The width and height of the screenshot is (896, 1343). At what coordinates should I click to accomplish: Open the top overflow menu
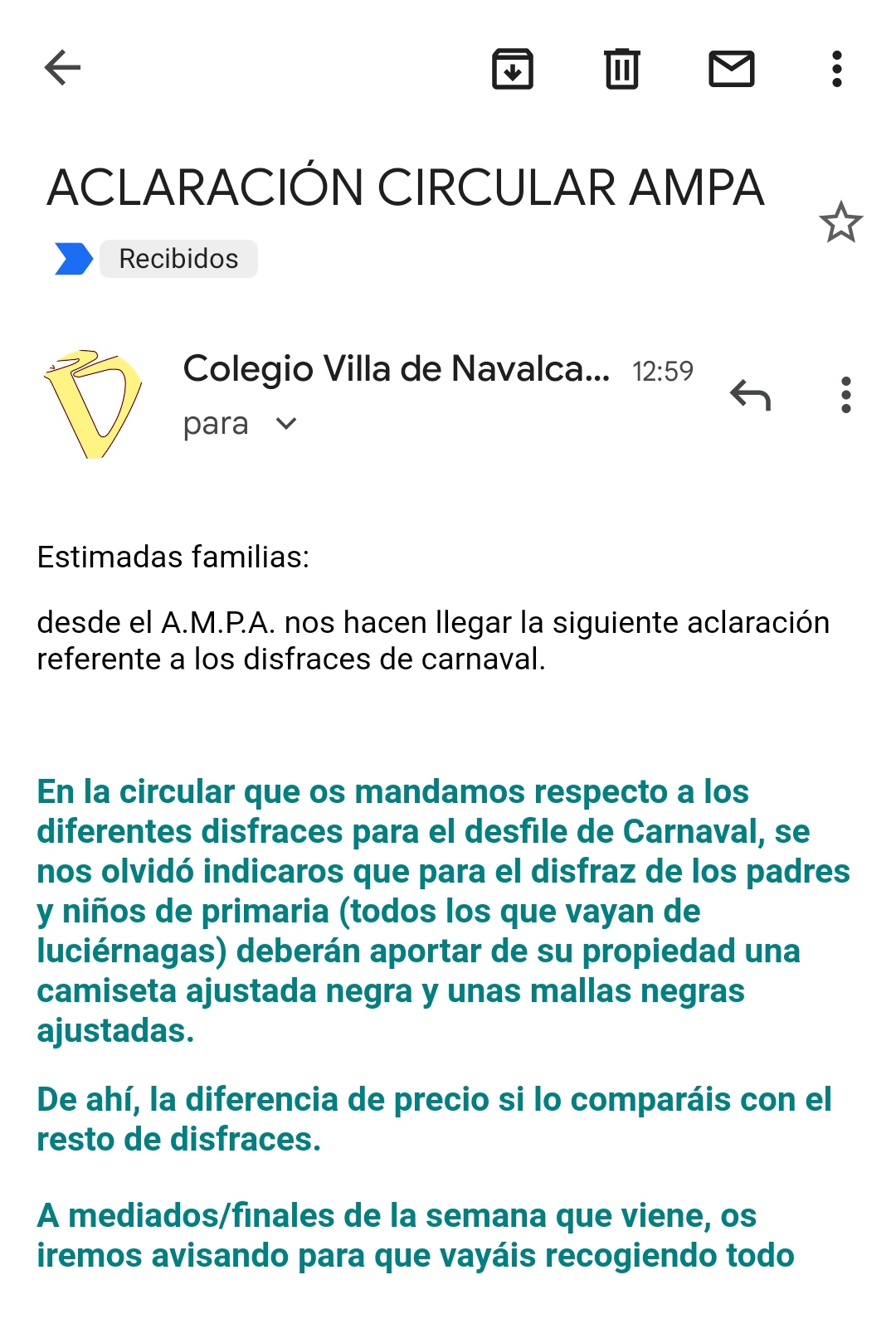pos(837,69)
